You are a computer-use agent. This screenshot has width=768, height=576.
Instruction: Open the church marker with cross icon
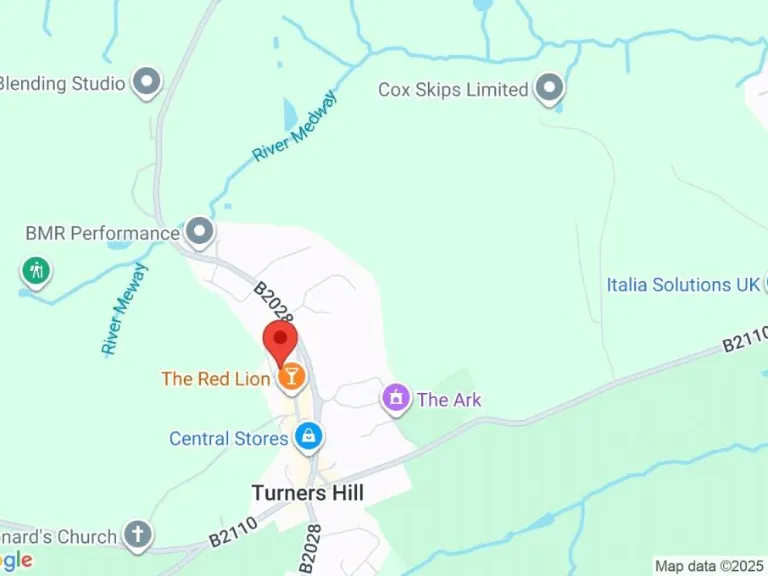pyautogui.click(x=139, y=535)
